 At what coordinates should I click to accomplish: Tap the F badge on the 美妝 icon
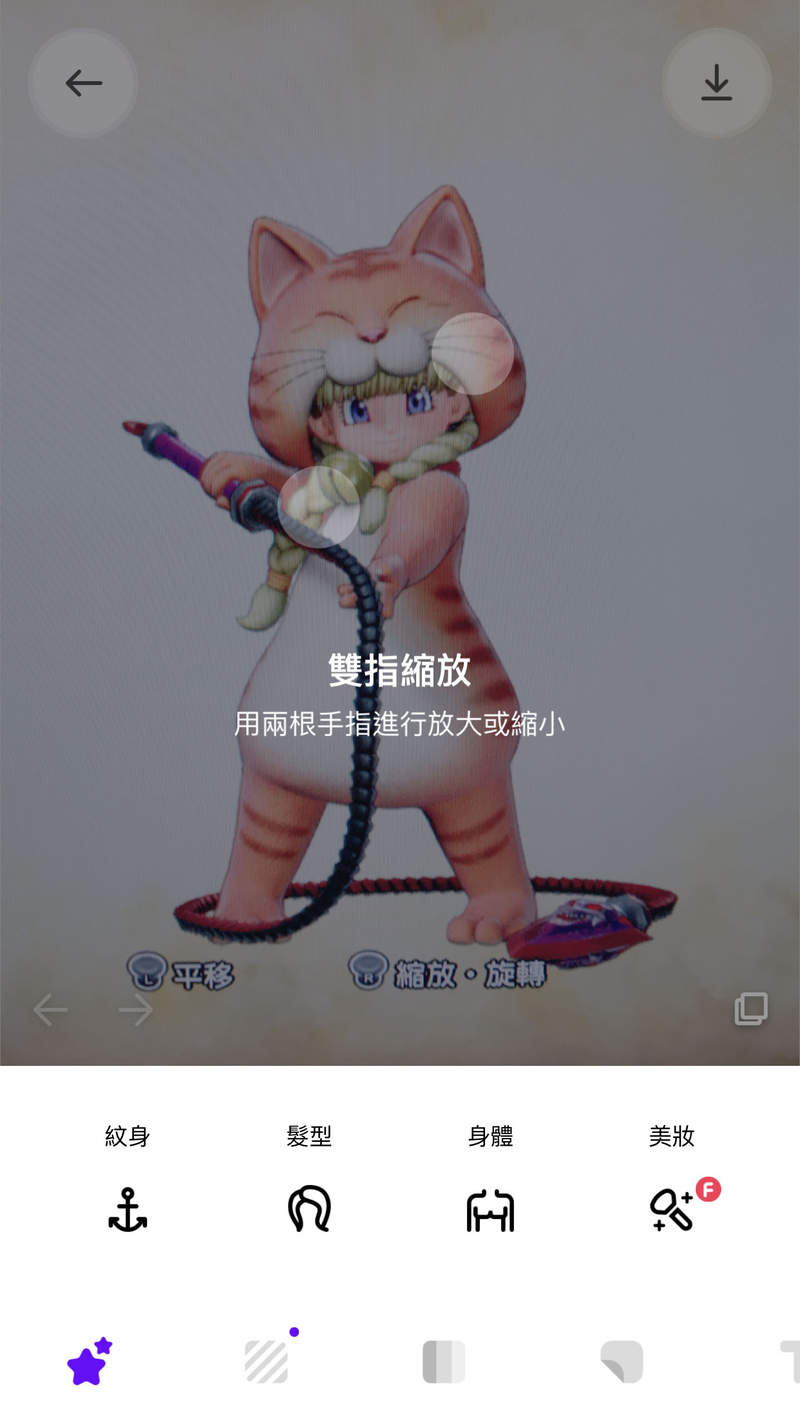pos(706,1189)
